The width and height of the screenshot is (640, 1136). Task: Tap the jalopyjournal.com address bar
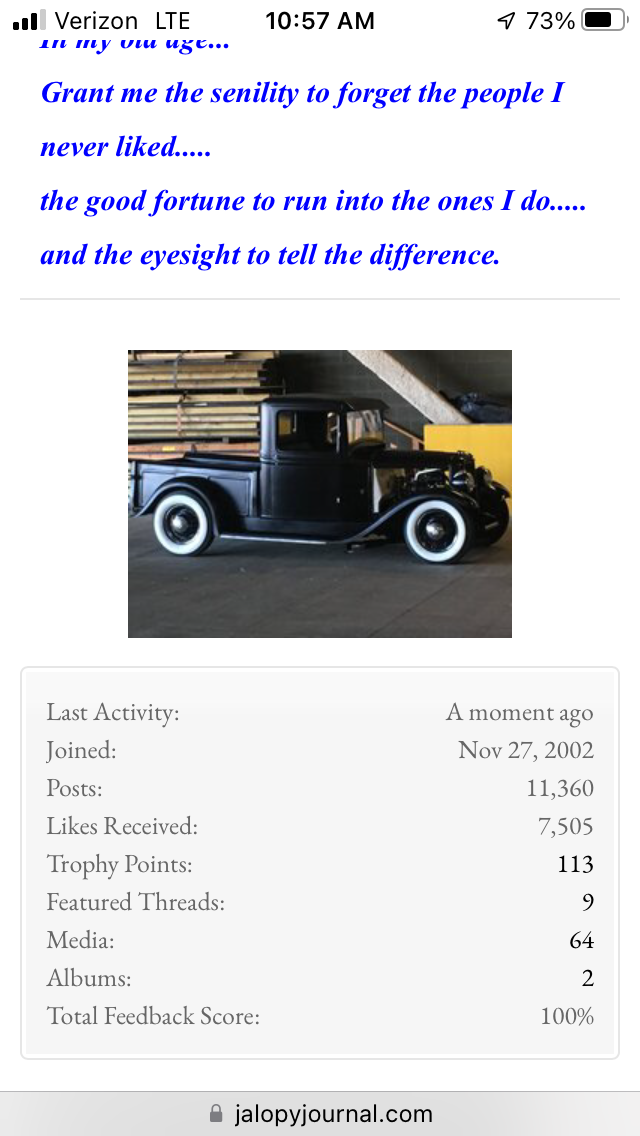point(320,1113)
